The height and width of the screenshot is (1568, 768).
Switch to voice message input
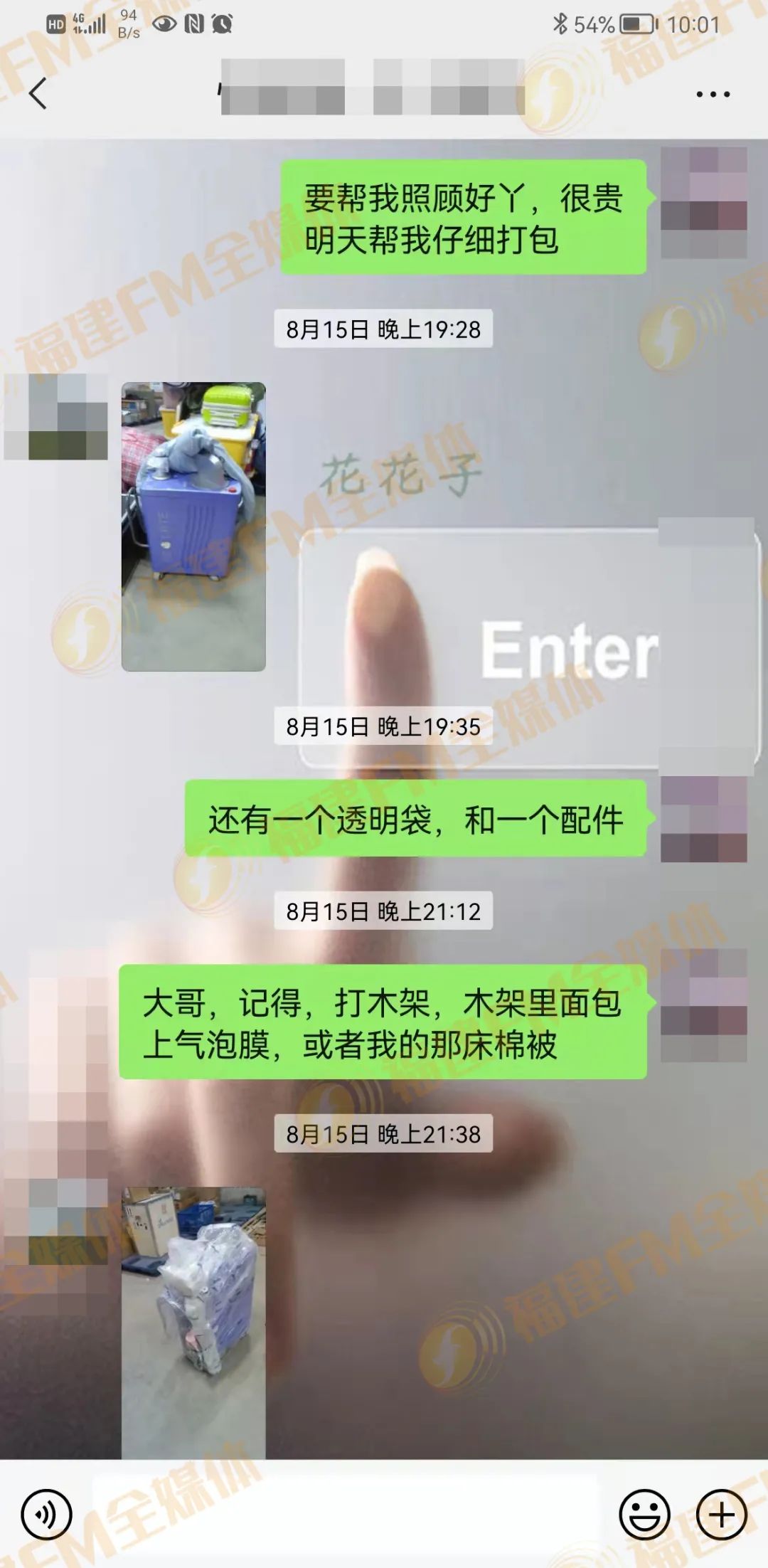[x=47, y=1515]
